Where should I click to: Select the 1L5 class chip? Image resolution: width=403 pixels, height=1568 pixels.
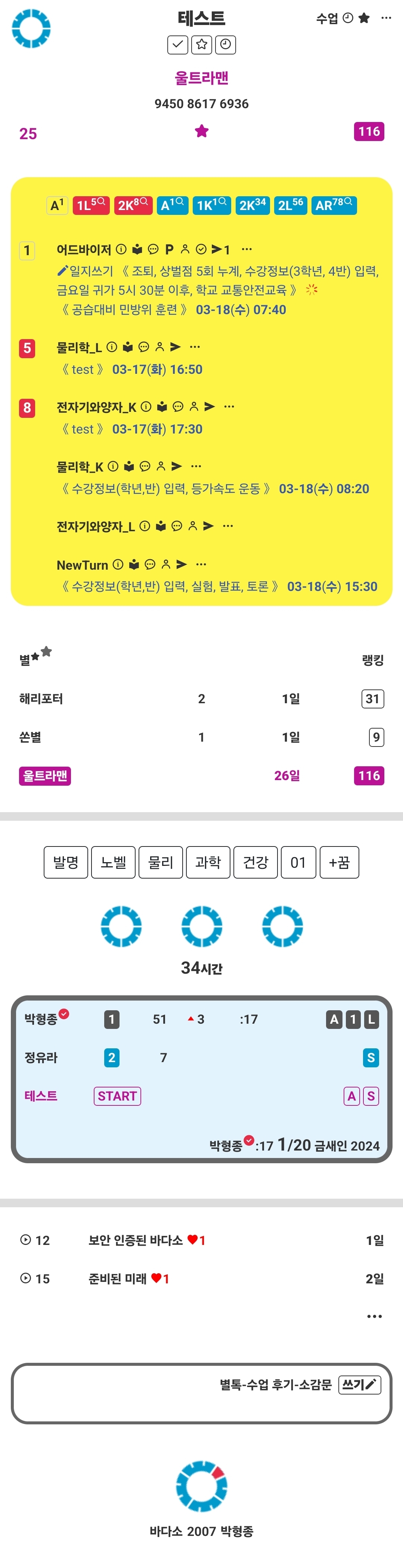pos(91,205)
